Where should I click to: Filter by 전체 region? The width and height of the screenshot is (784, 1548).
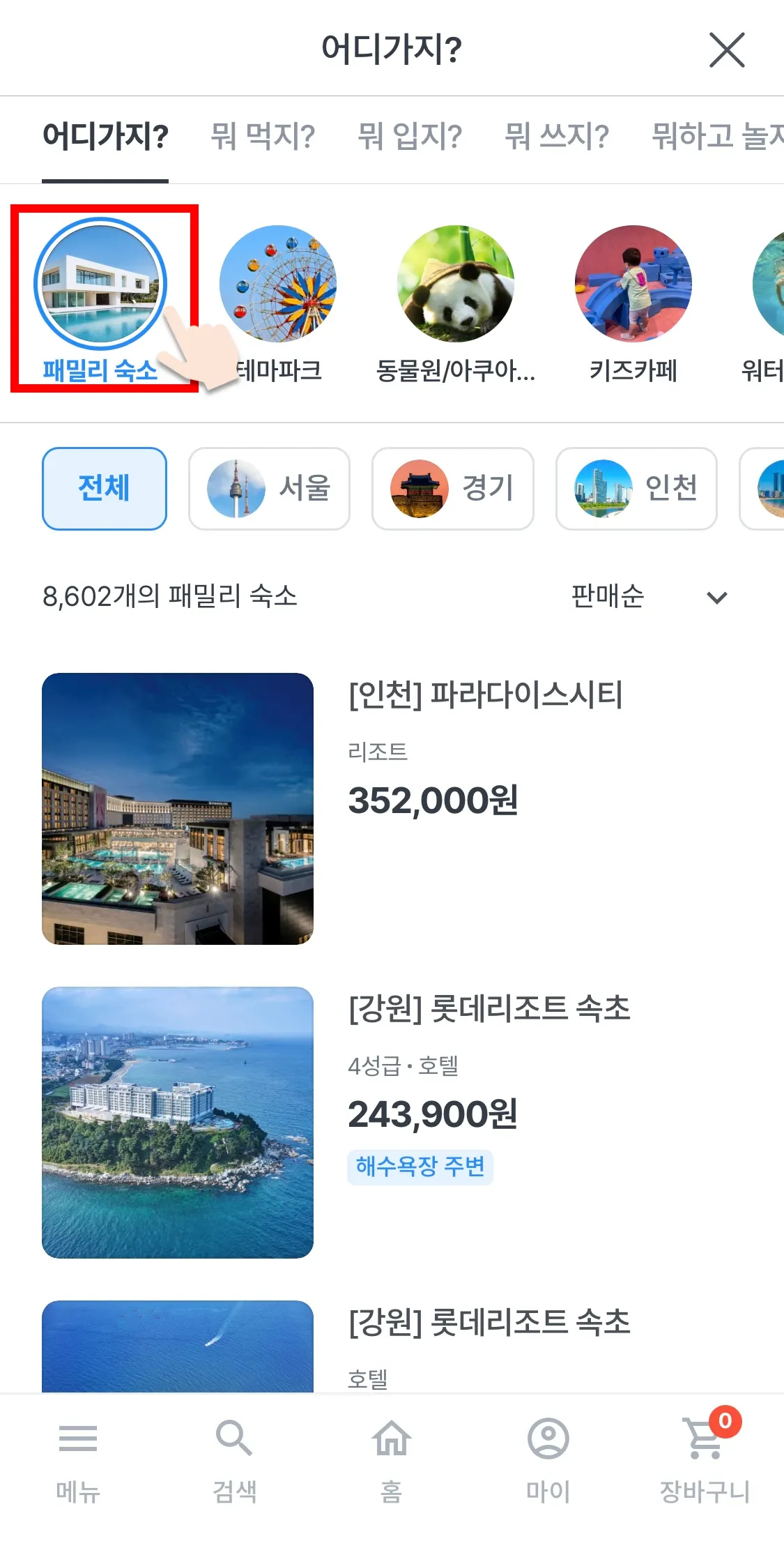[105, 488]
